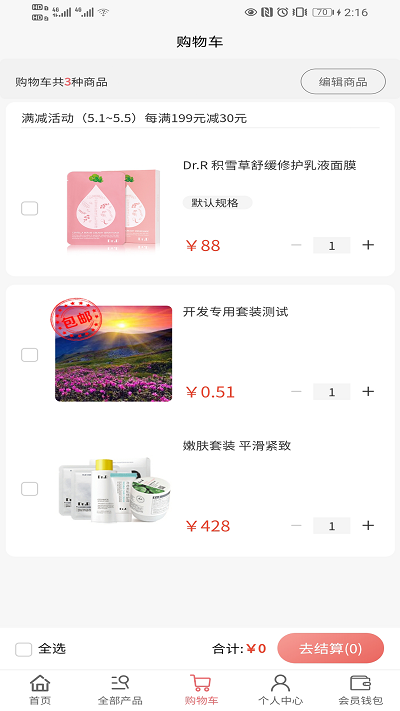
Task: Select the Dr.R 积雪草 mask checkbox
Action: [x=29, y=209]
